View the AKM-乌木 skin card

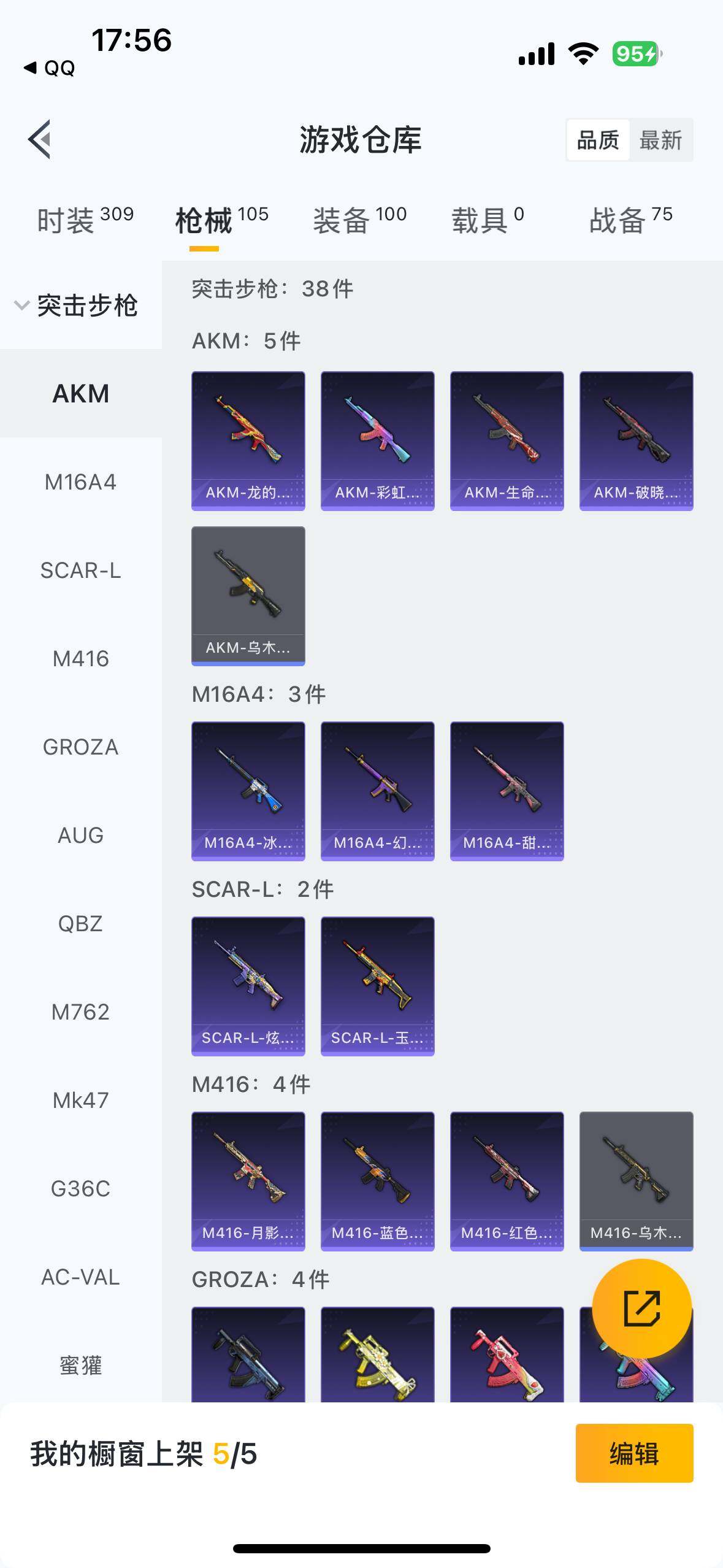tap(248, 596)
